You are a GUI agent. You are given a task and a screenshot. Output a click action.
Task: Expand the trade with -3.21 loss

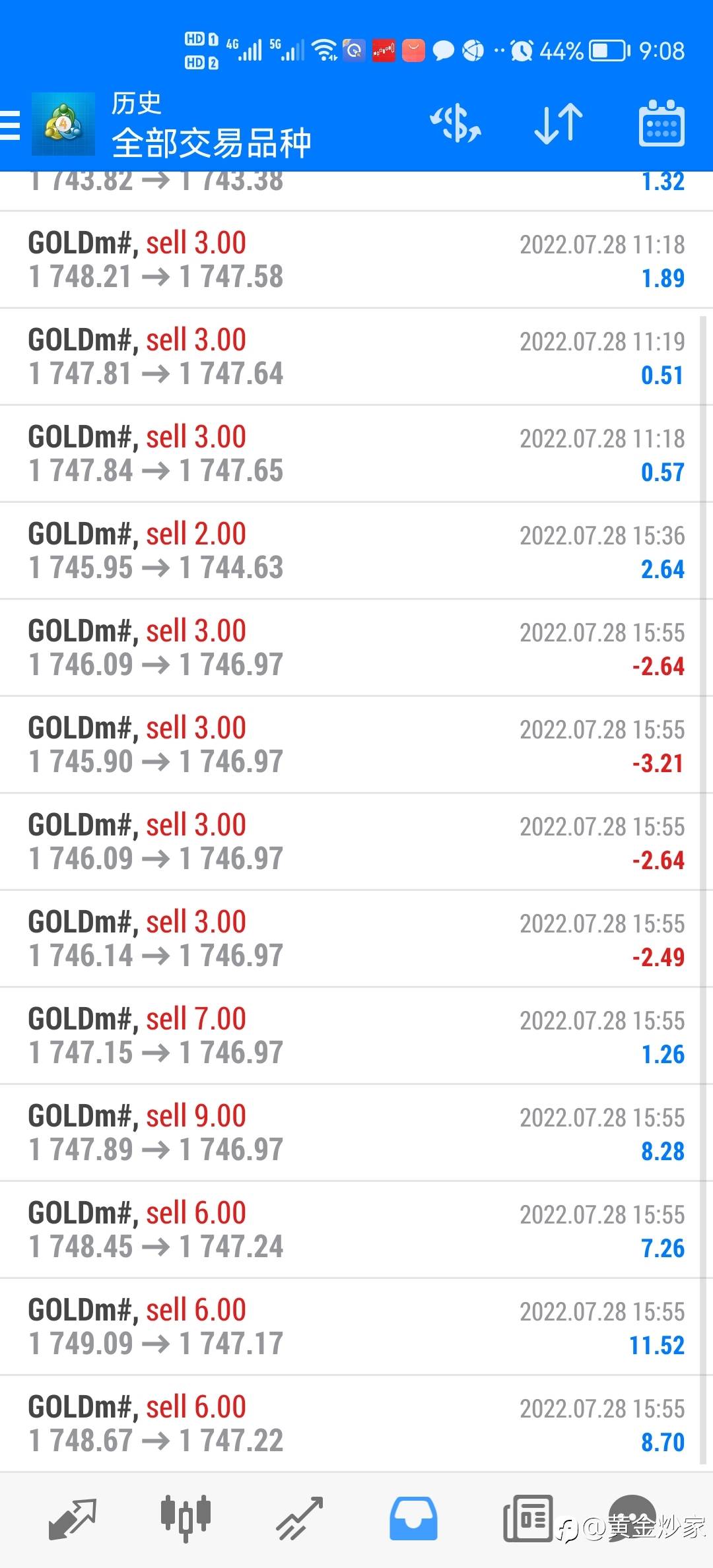tap(356, 744)
